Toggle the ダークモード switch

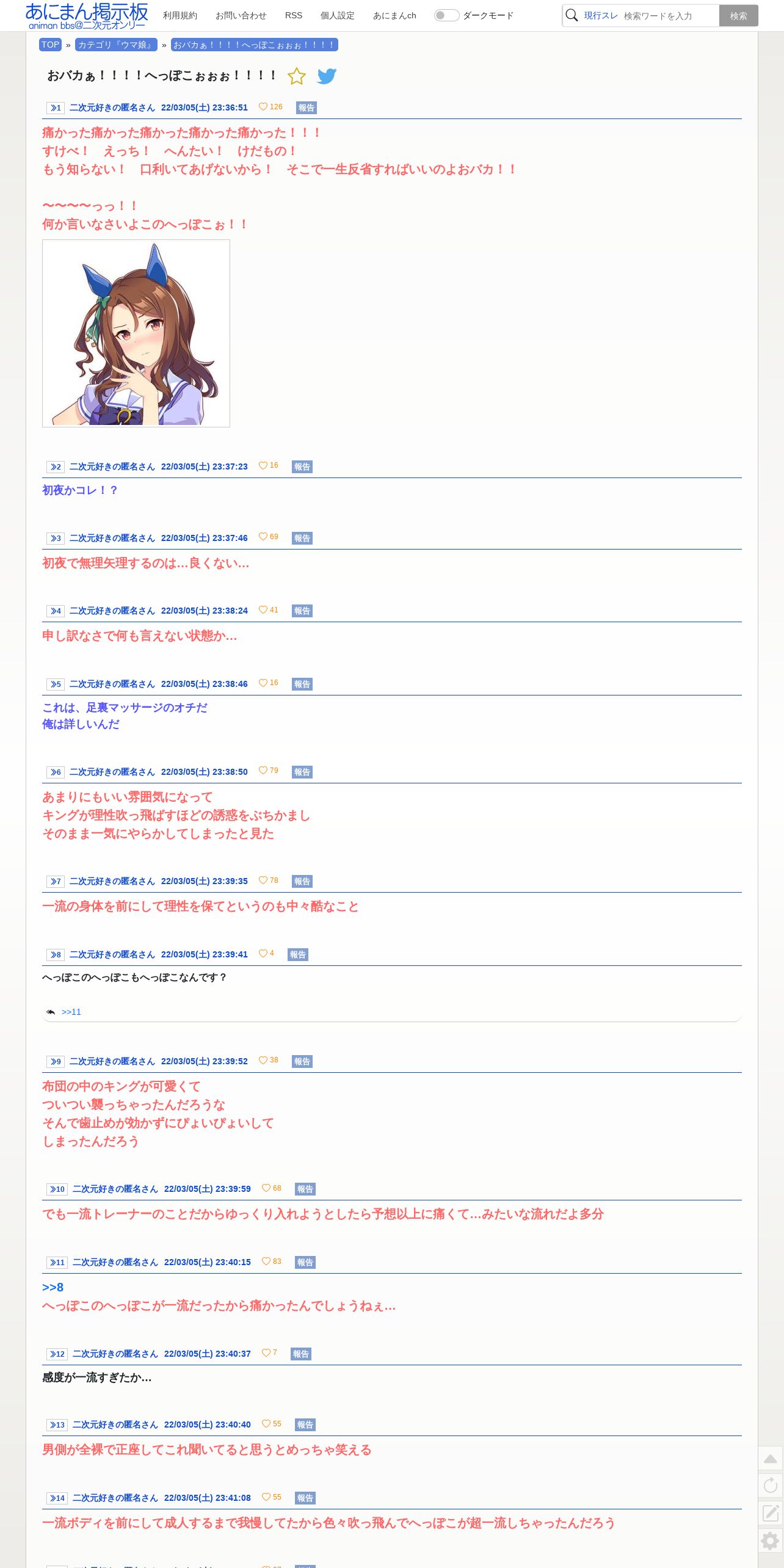(446, 15)
